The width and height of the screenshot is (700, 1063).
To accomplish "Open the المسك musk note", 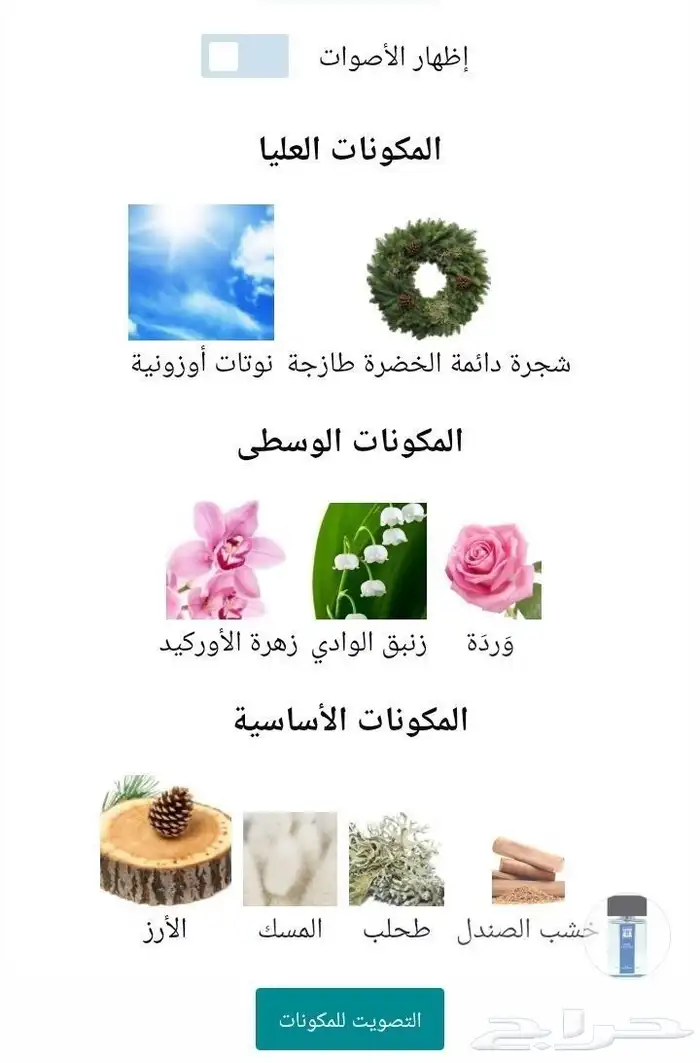I will [290, 858].
